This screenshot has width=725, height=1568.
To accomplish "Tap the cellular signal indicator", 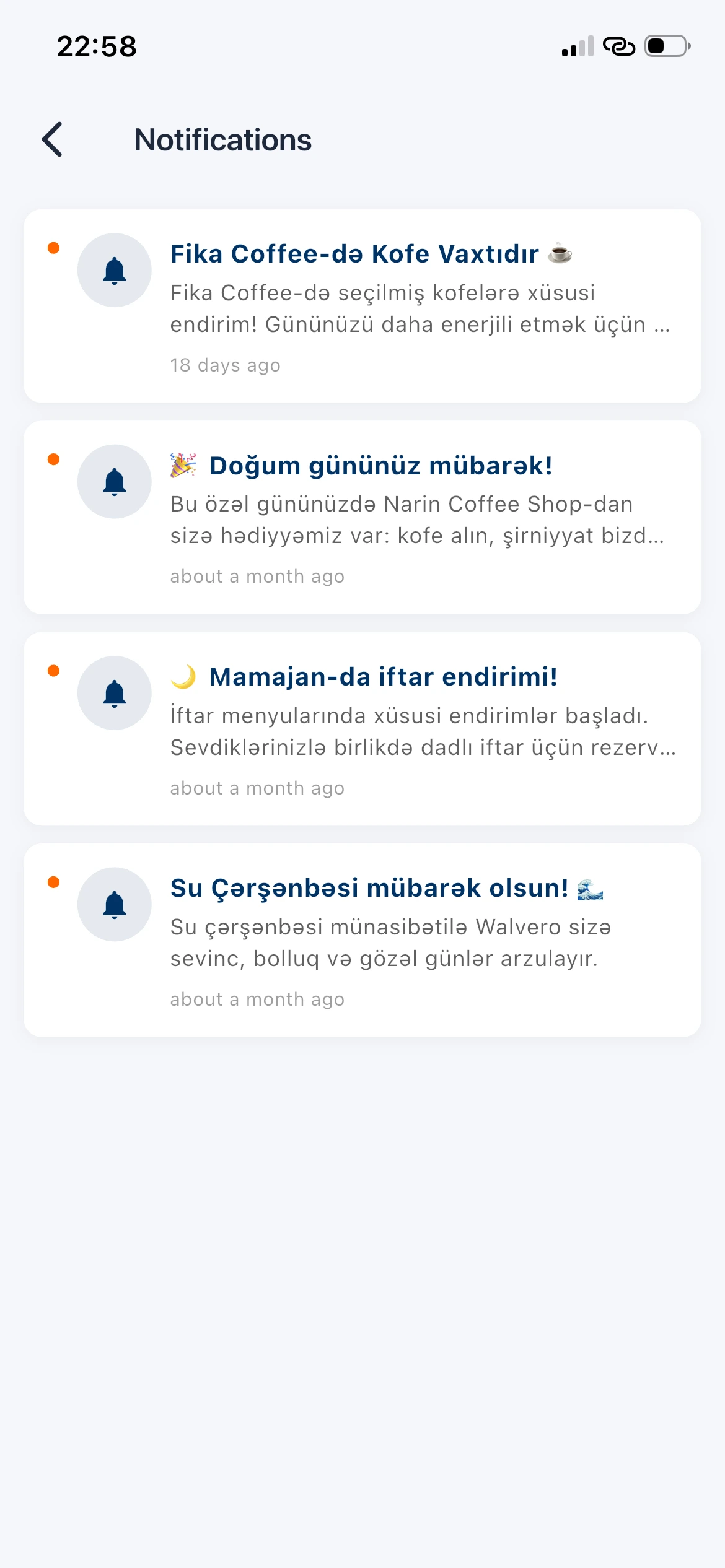I will 576,46.
